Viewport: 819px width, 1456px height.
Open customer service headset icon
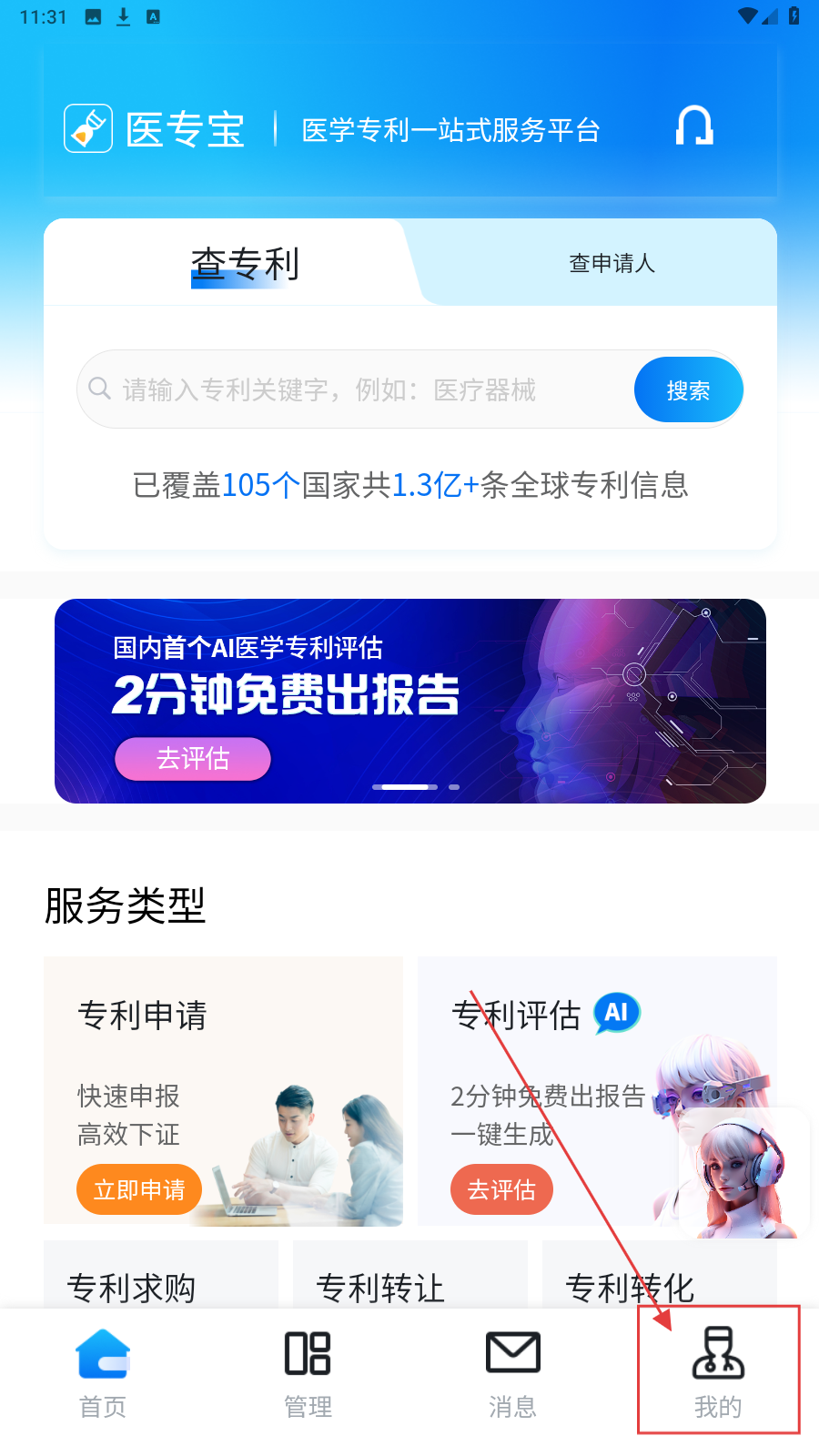click(694, 126)
